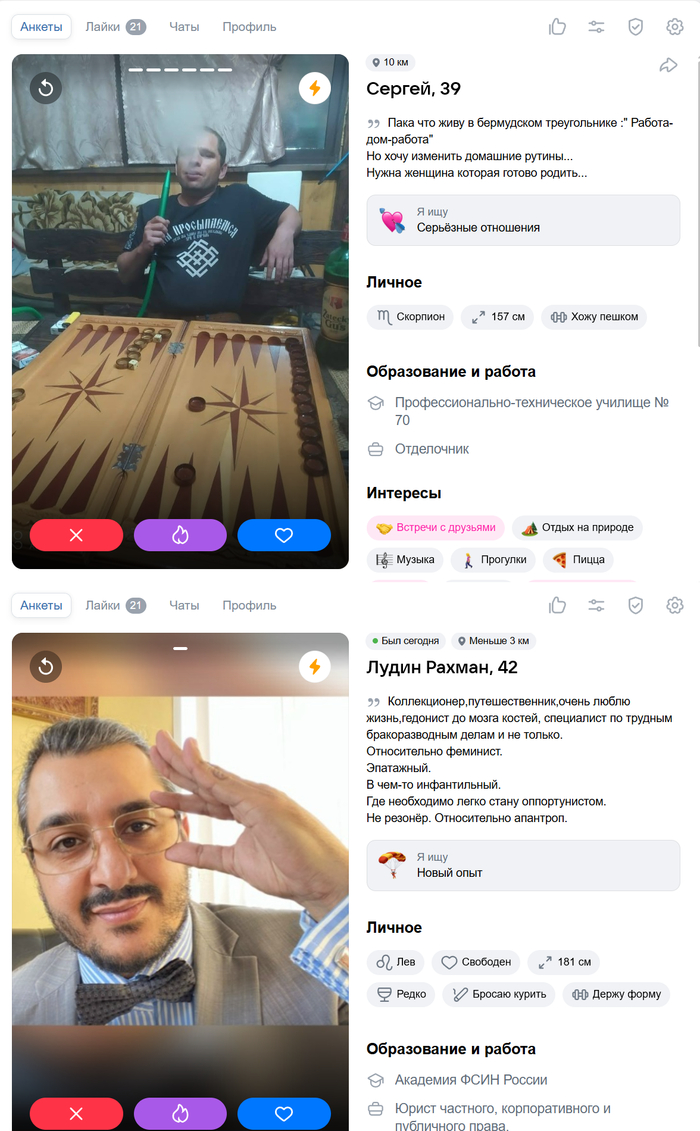
Task: Send a superlike flame to Сергей
Action: coord(180,535)
